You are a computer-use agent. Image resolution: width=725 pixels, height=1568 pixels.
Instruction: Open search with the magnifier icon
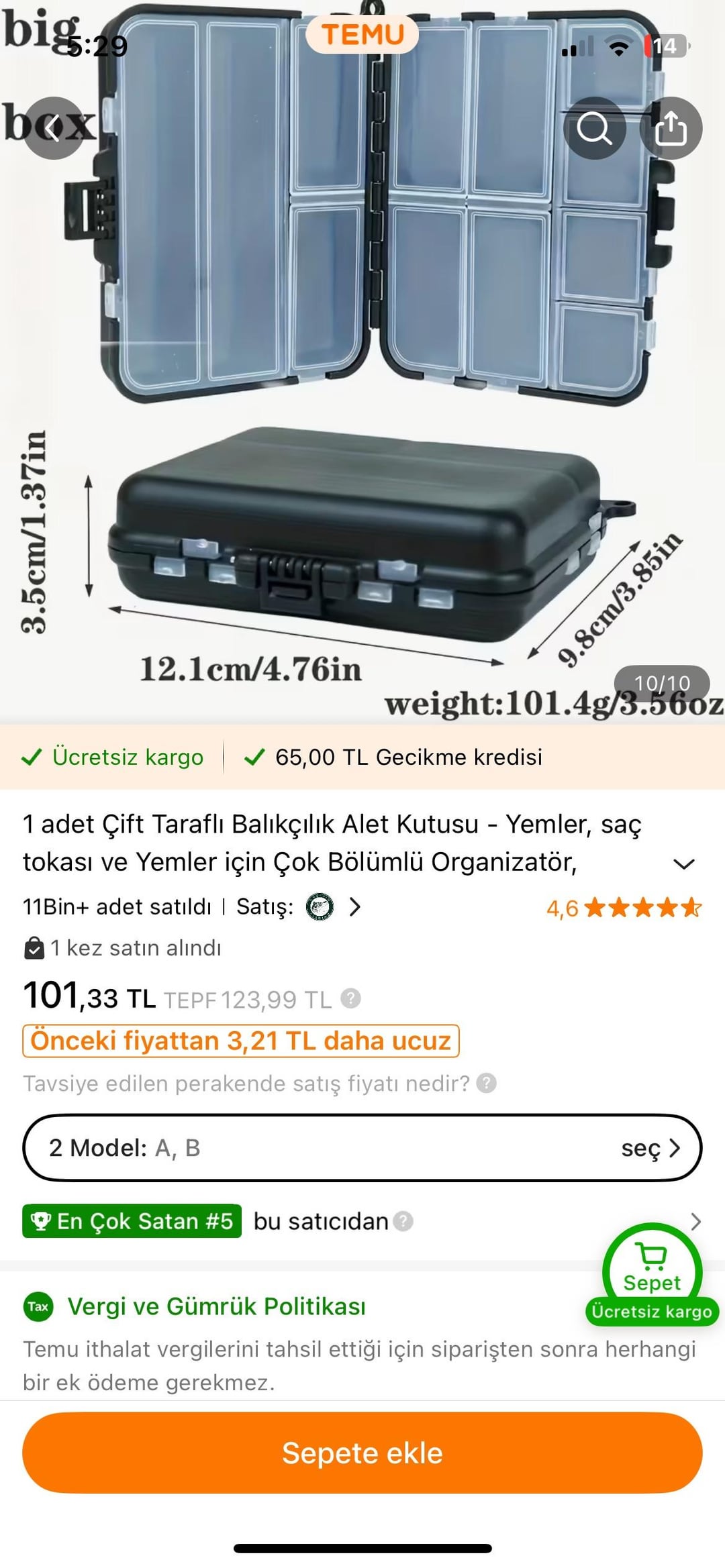(594, 128)
